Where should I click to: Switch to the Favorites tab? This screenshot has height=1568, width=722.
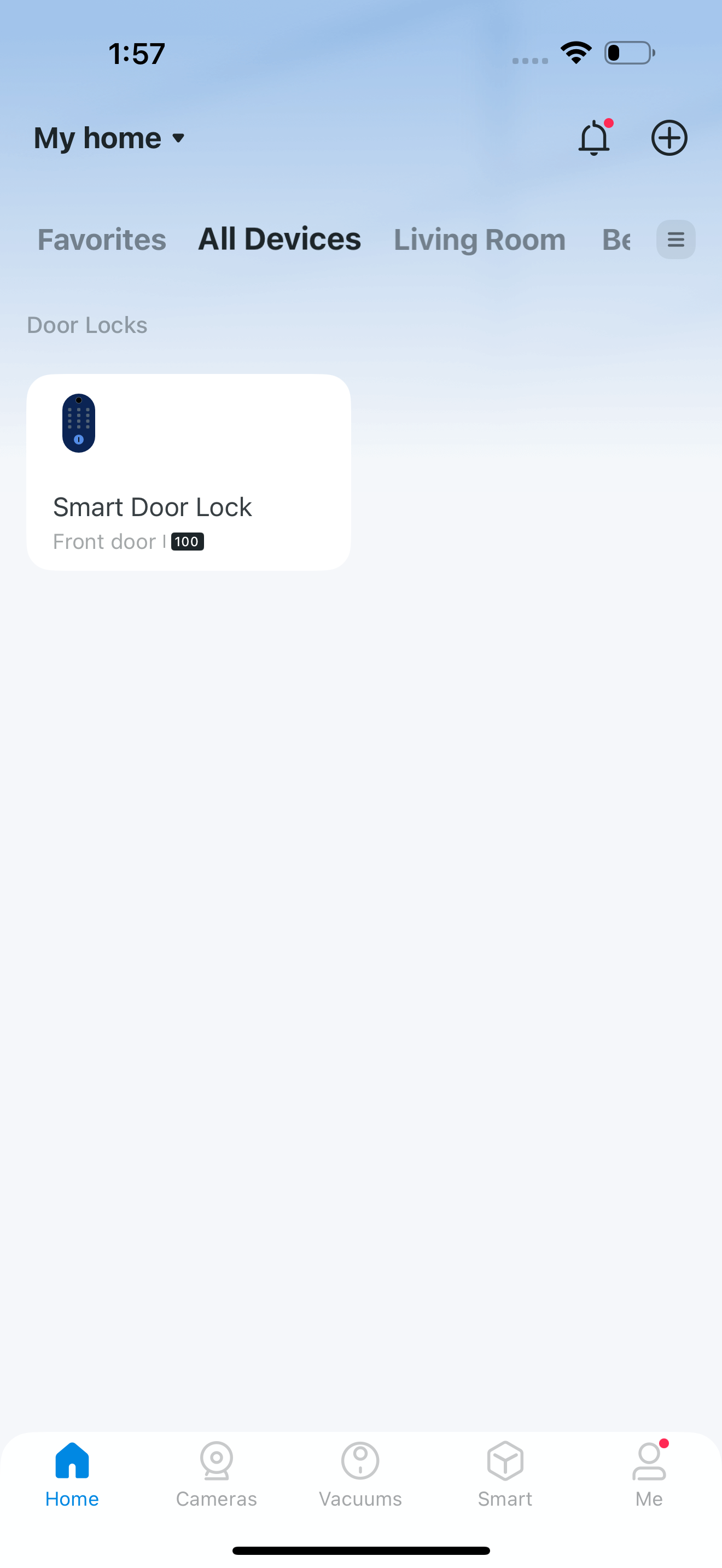point(102,239)
